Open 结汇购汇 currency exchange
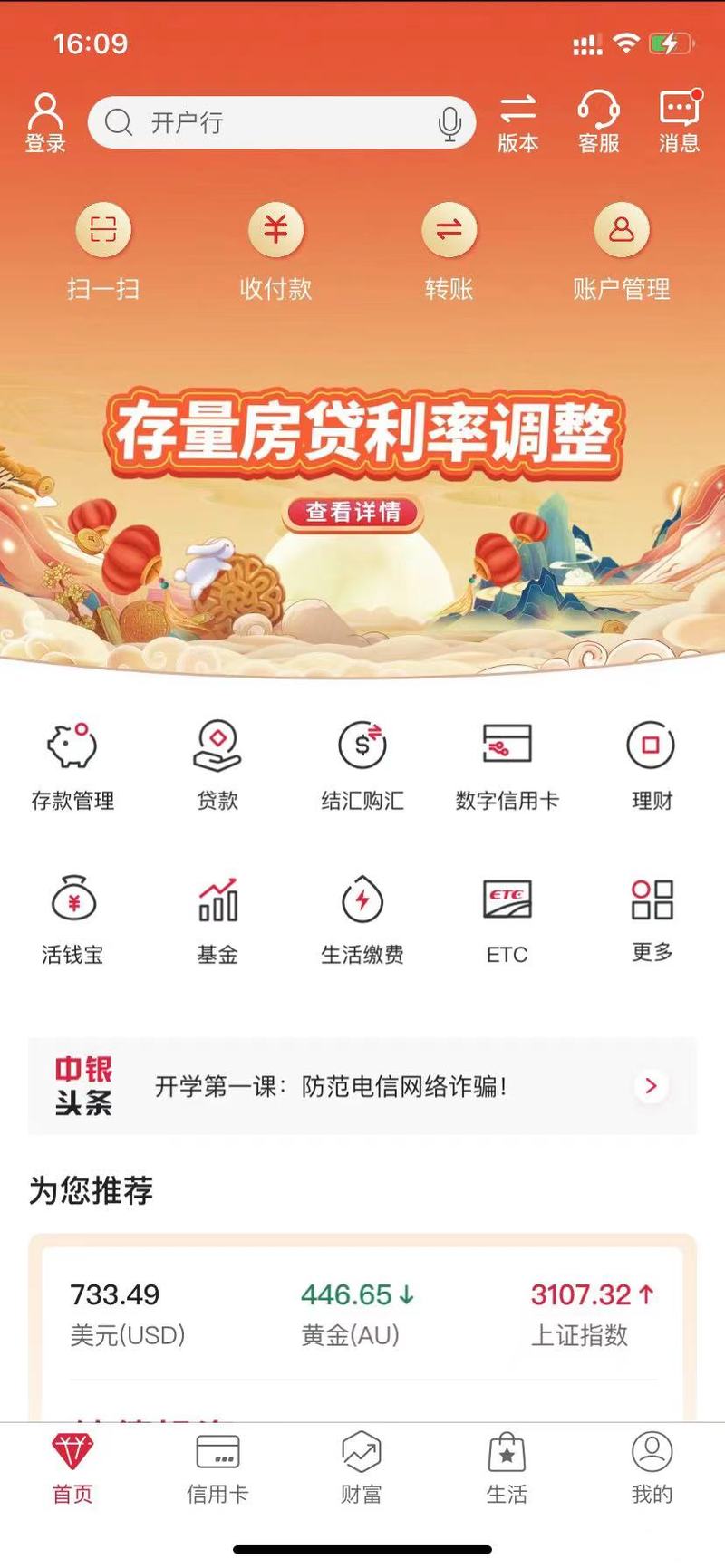Viewport: 725px width, 1568px height. click(362, 766)
